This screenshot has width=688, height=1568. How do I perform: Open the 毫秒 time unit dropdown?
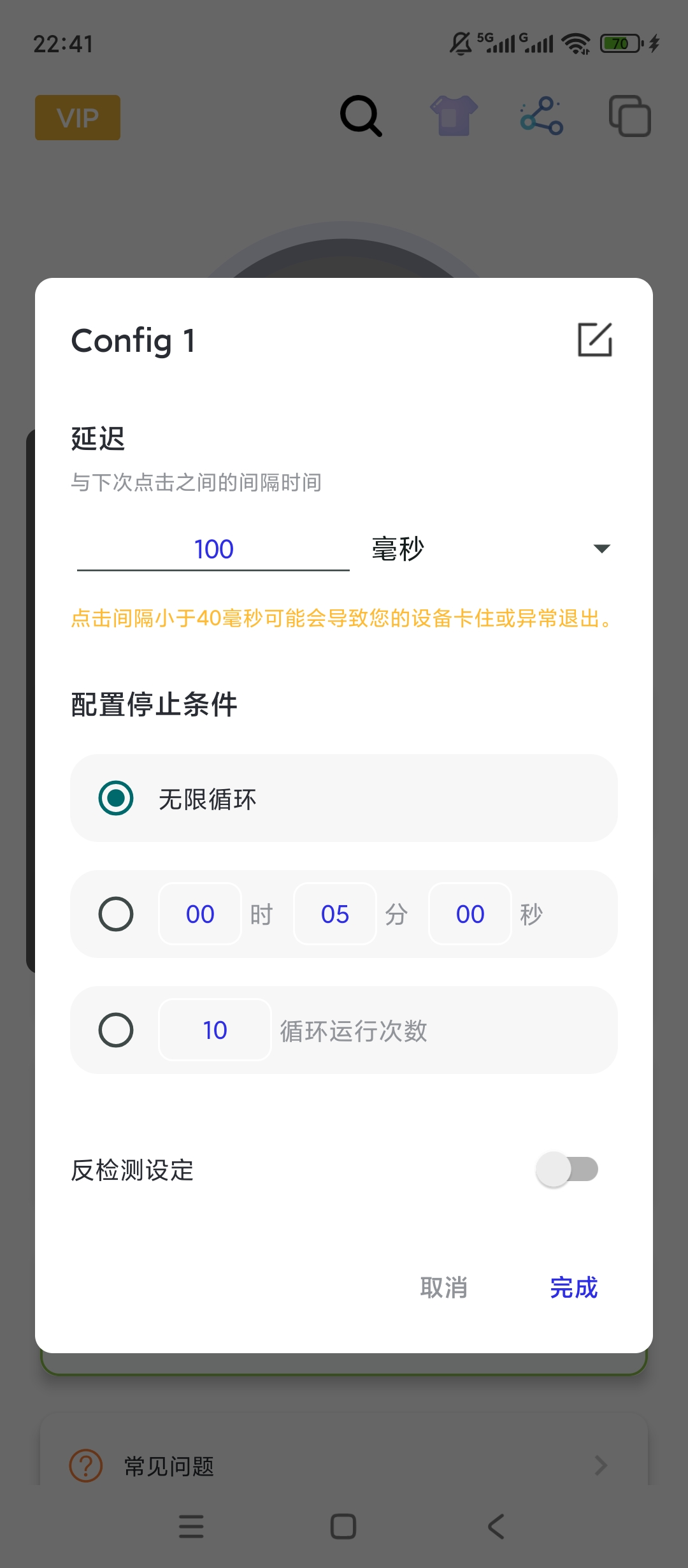click(491, 549)
